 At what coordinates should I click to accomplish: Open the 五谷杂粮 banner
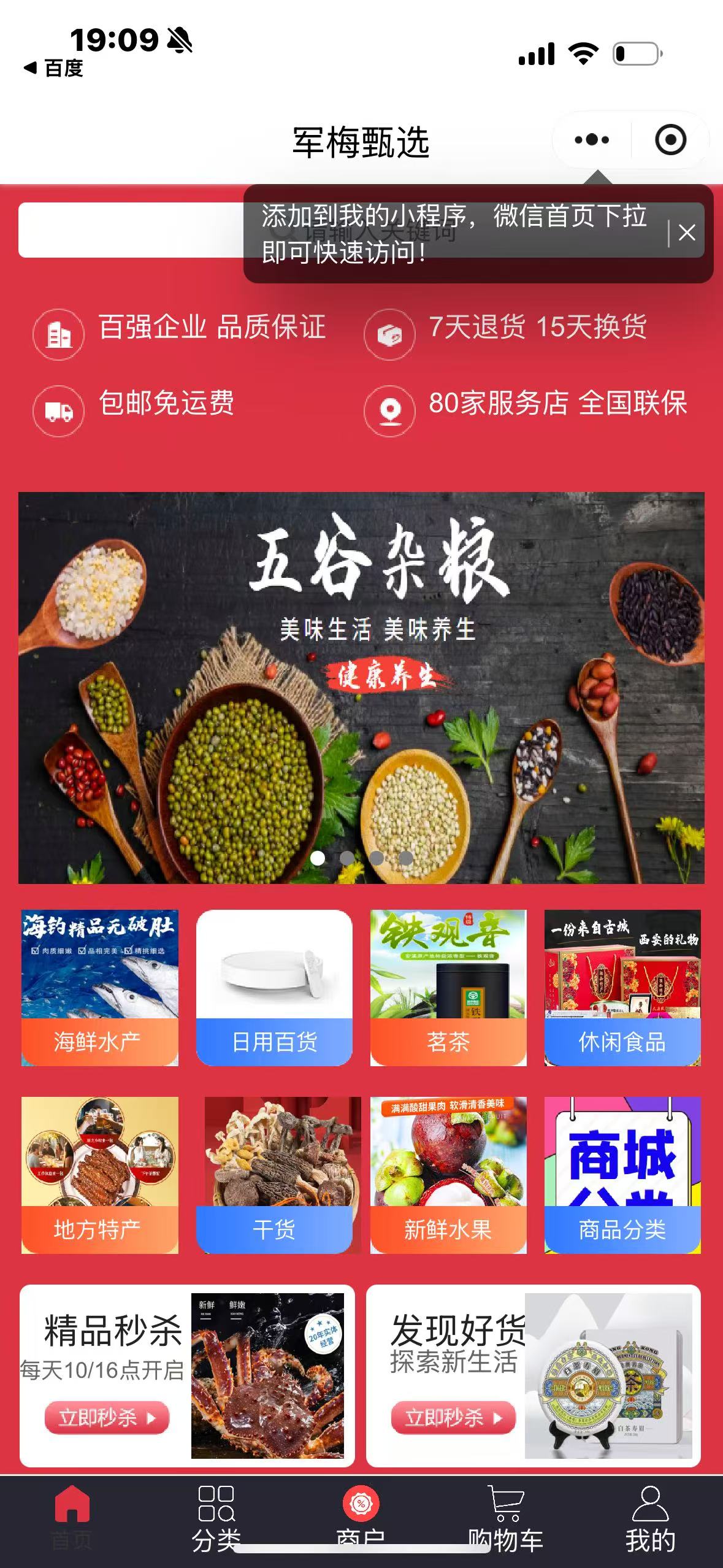361,687
